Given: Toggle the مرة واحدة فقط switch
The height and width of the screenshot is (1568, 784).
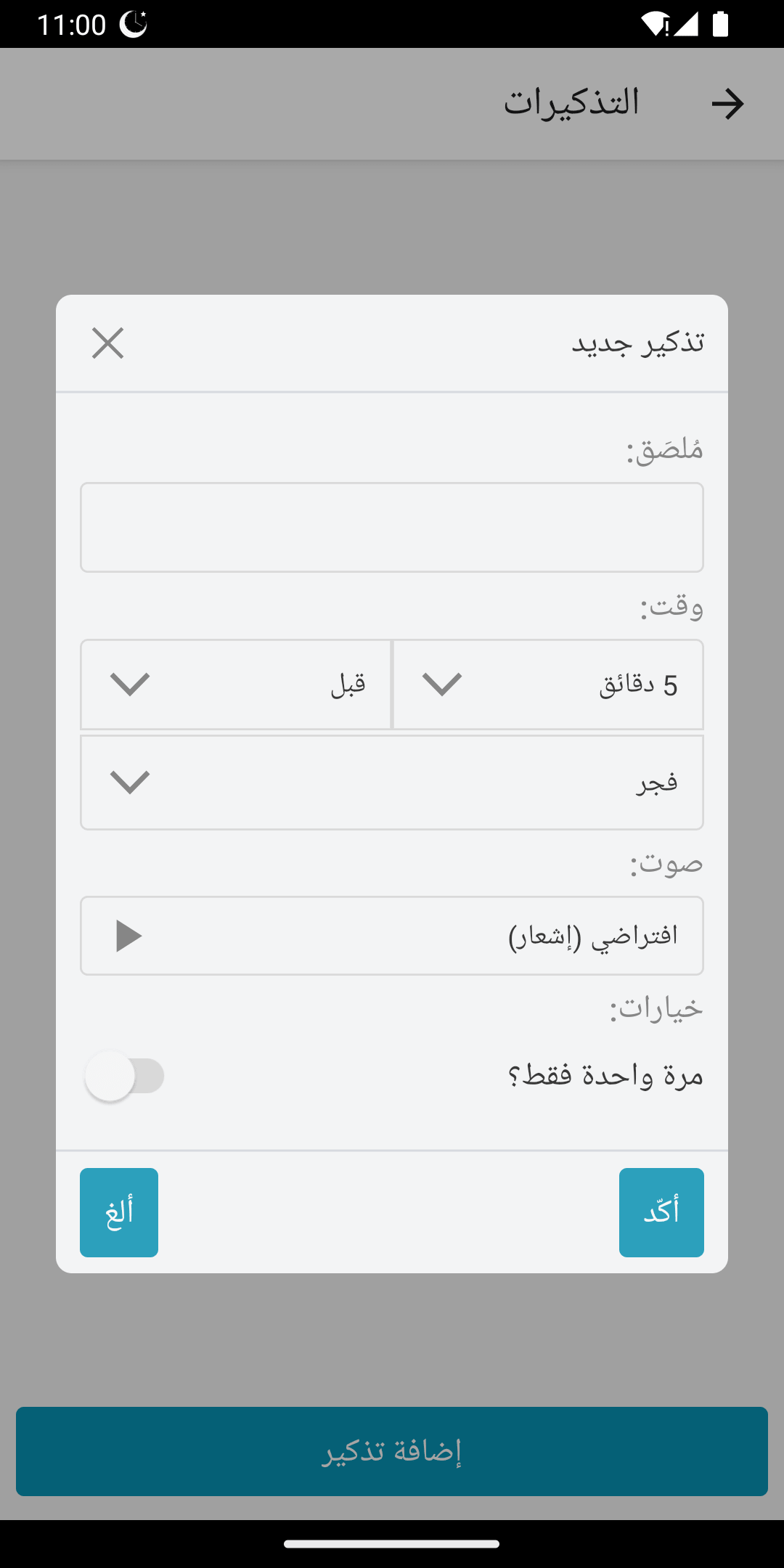Looking at the screenshot, I should click(x=125, y=1076).
